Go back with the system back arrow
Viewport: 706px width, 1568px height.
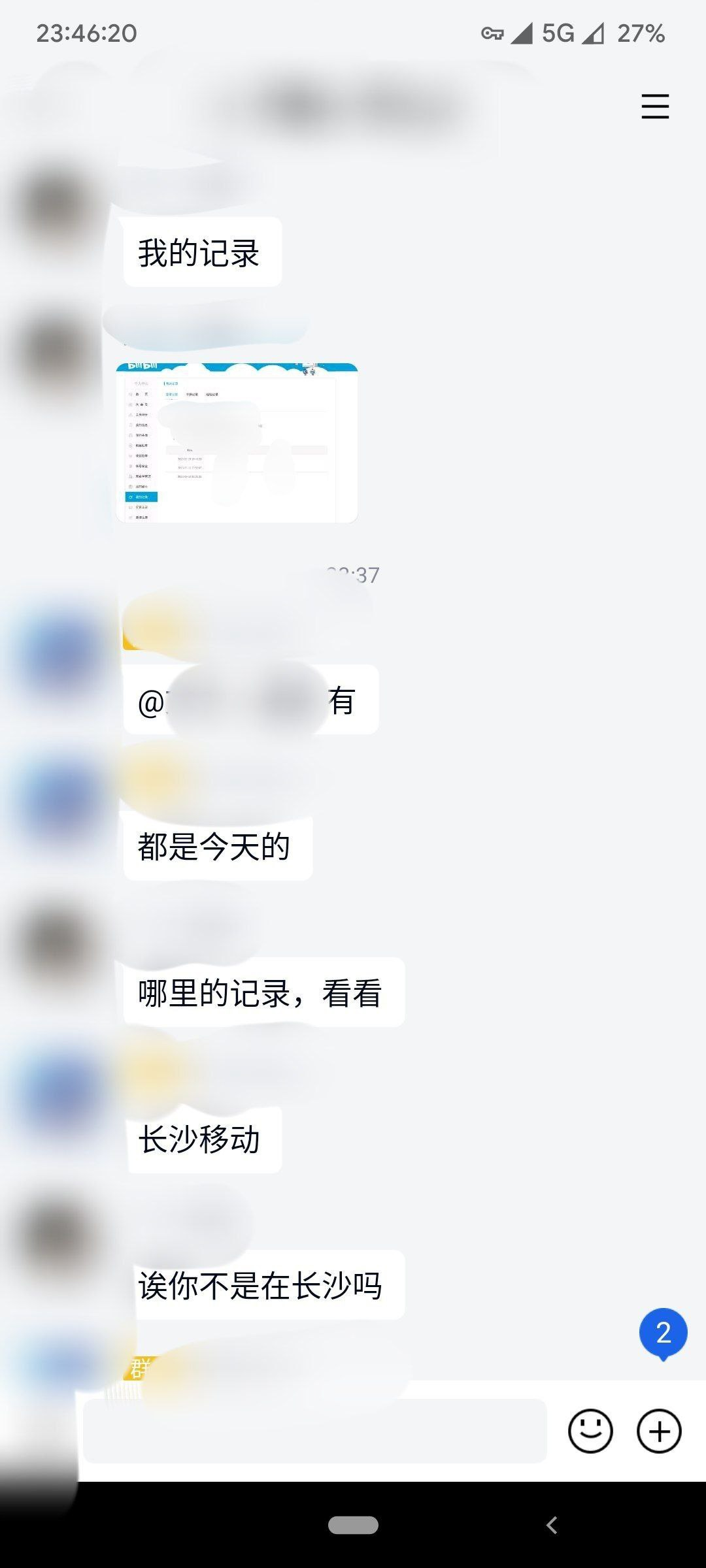[x=552, y=1525]
